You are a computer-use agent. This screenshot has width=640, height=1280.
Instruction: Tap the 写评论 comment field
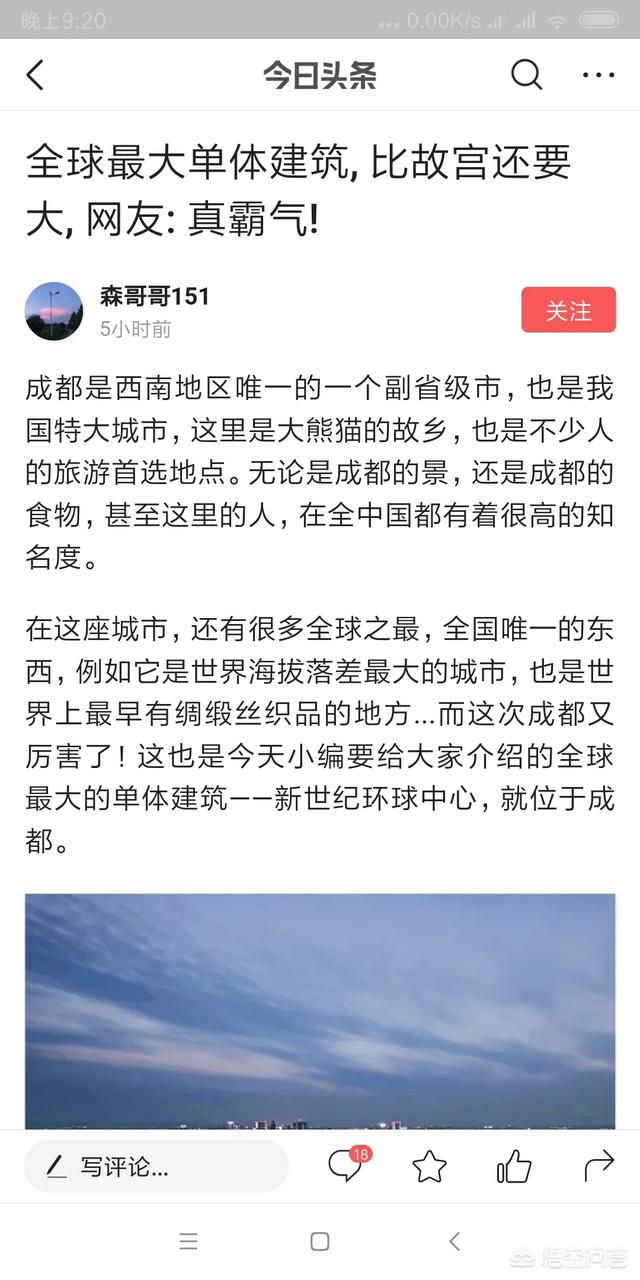click(156, 1166)
